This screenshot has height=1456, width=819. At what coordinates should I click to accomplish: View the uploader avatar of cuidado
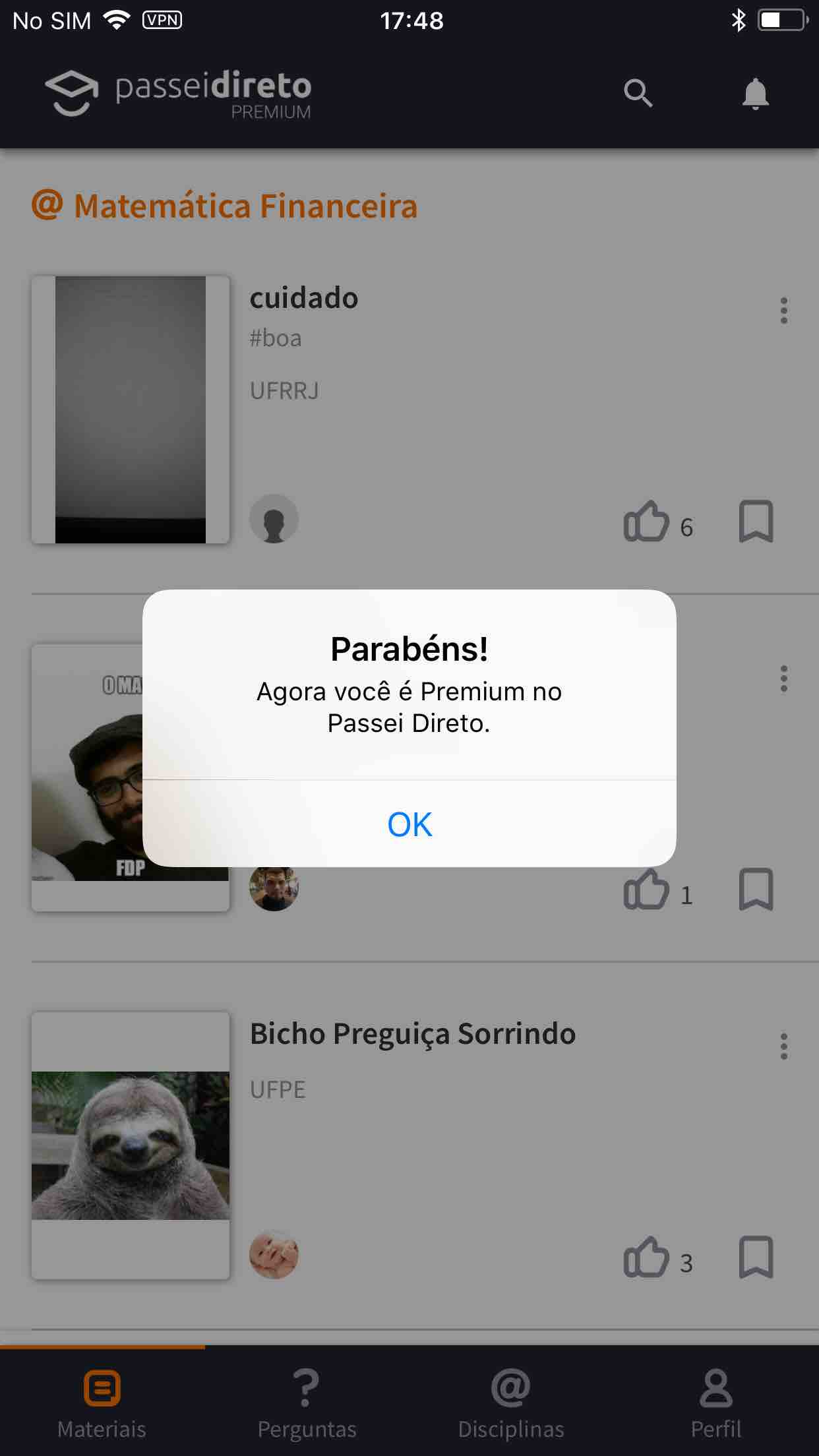[274, 519]
